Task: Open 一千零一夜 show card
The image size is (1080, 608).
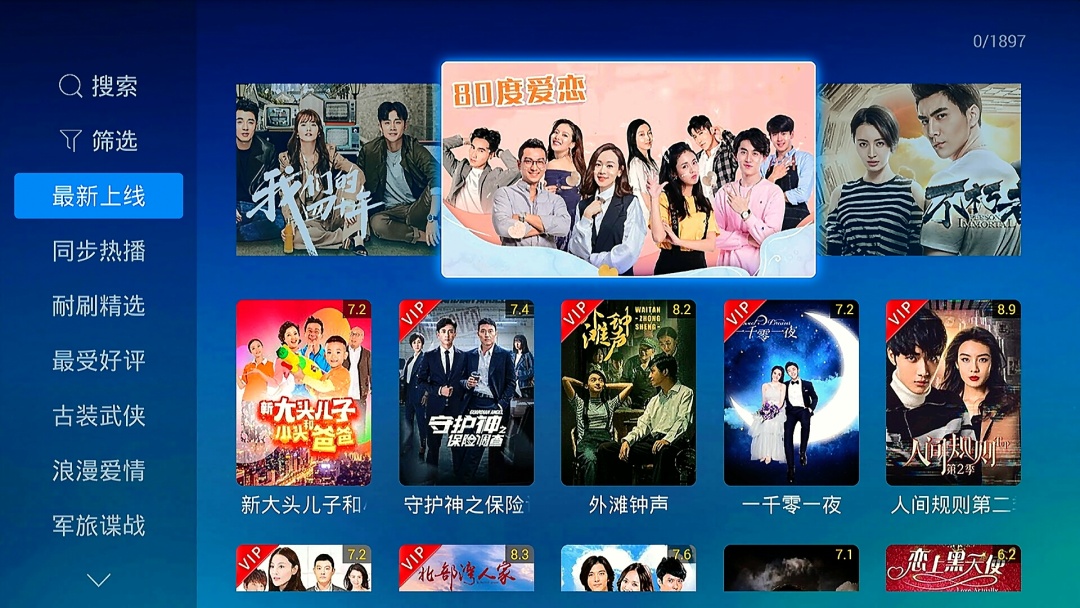Action: click(791, 393)
